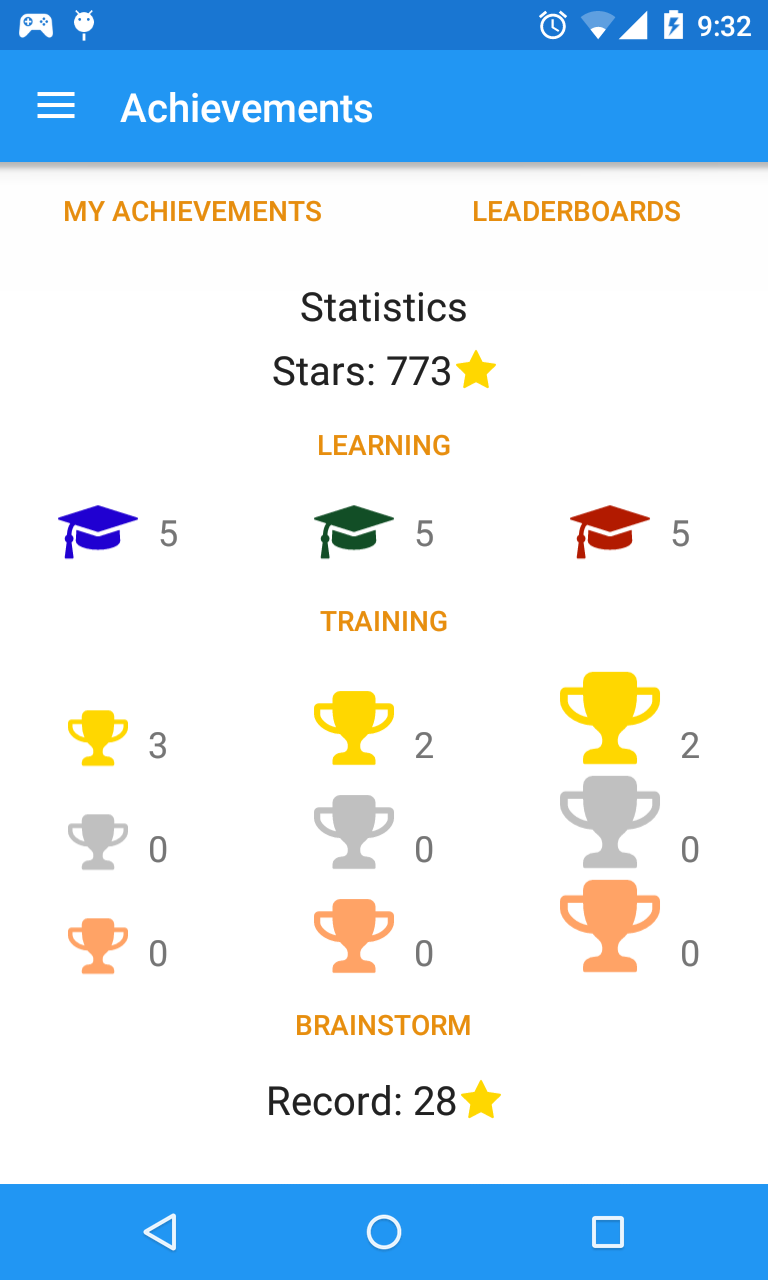Viewport: 768px width, 1280px height.
Task: Open the hamburger navigation drawer
Action: coord(56,107)
